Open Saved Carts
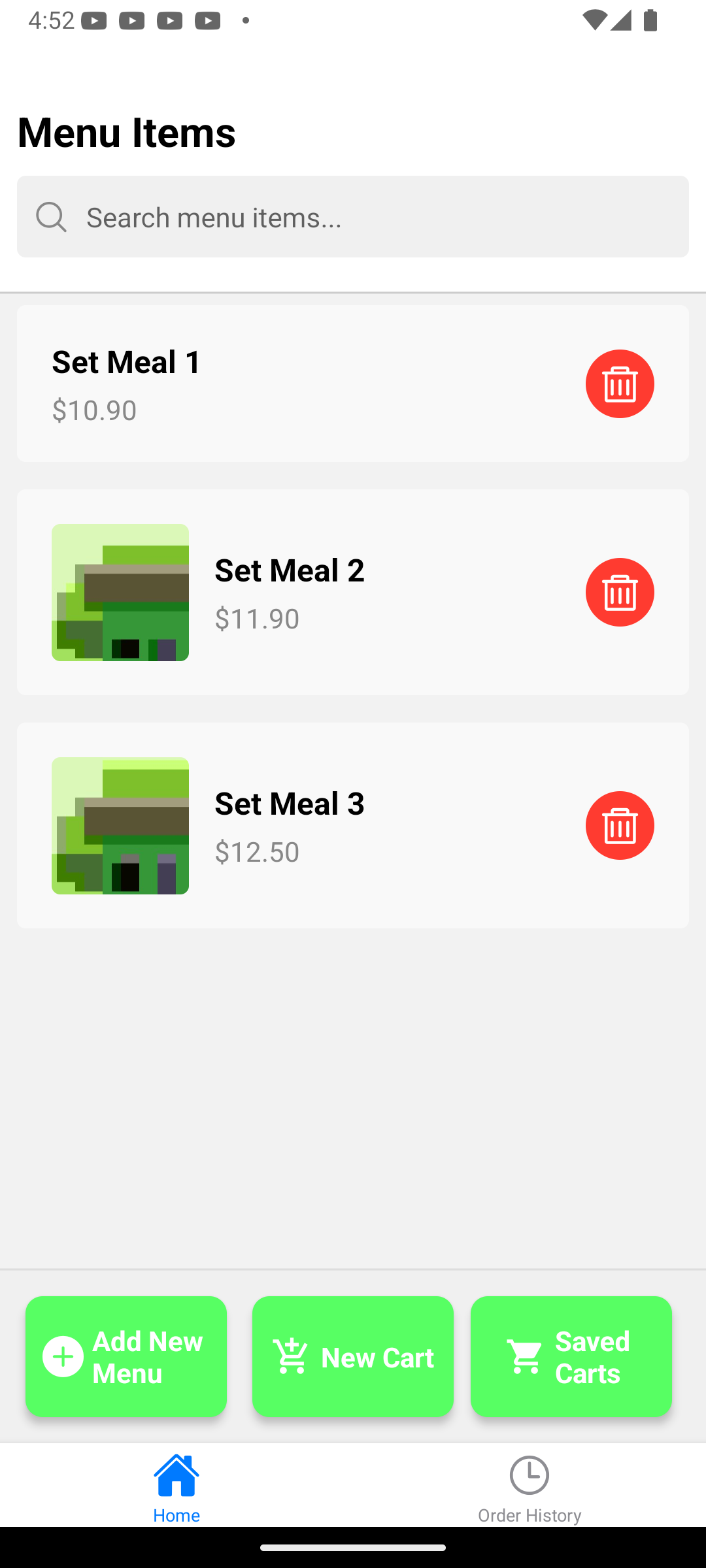Image resolution: width=706 pixels, height=1568 pixels. [571, 1356]
